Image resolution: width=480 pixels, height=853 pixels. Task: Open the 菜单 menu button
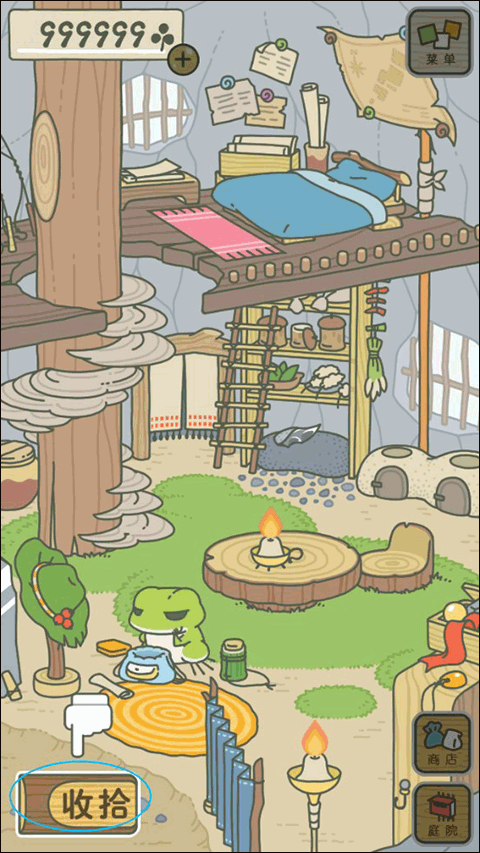(439, 42)
